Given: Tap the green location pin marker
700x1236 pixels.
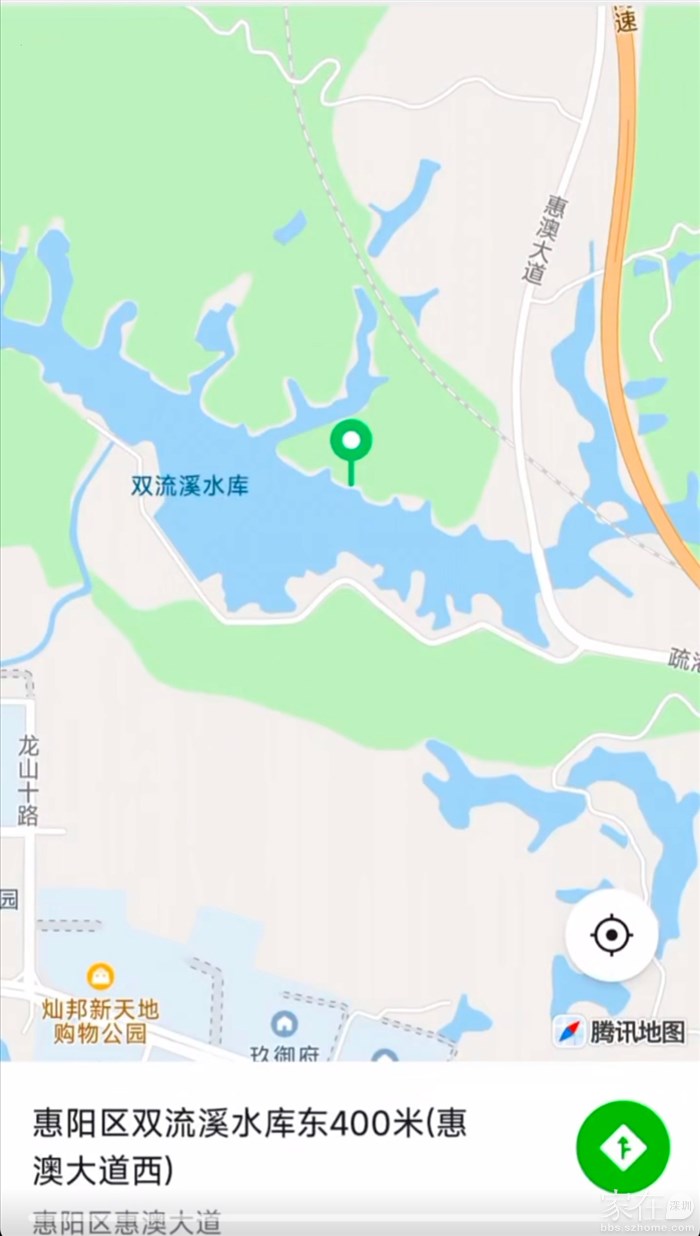Looking at the screenshot, I should 351,452.
